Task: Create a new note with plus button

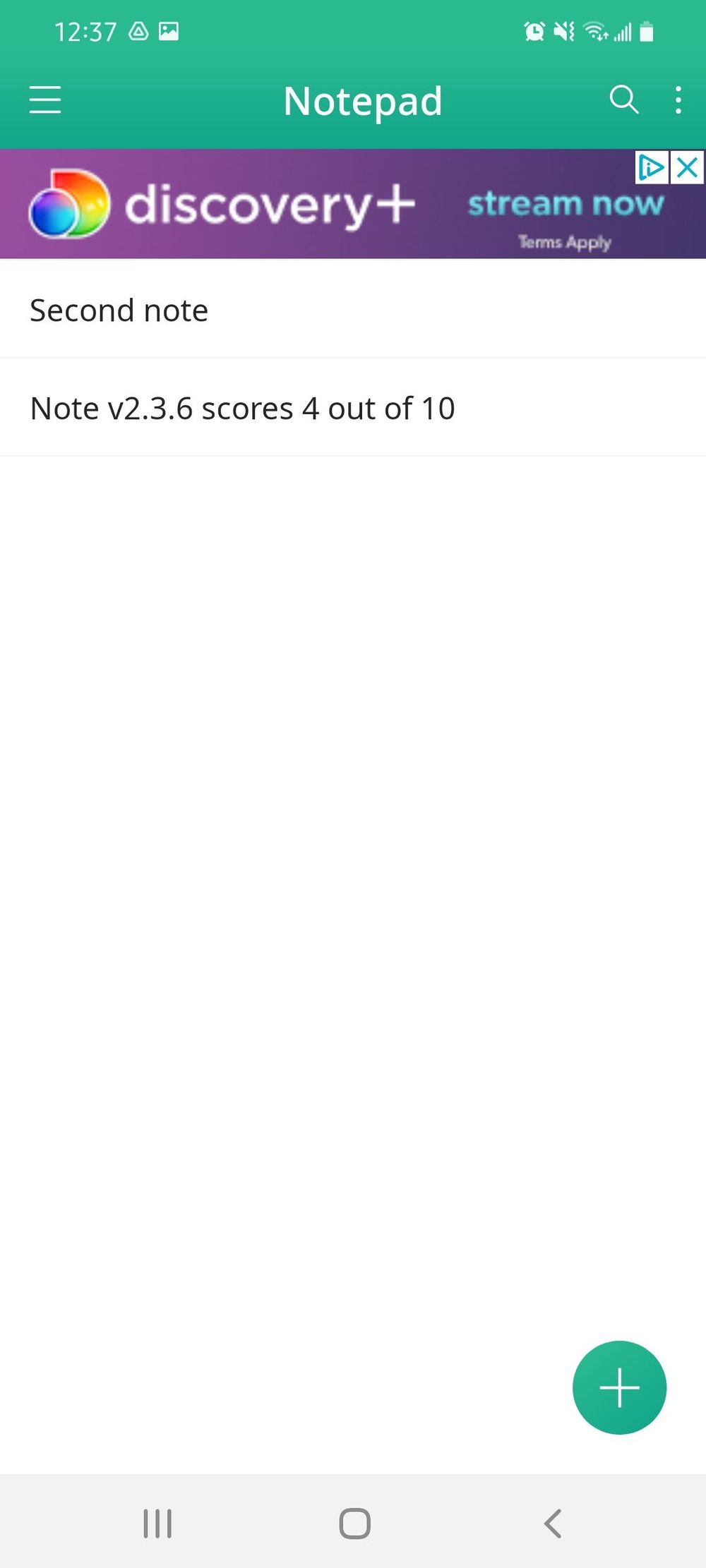Action: coord(619,1387)
